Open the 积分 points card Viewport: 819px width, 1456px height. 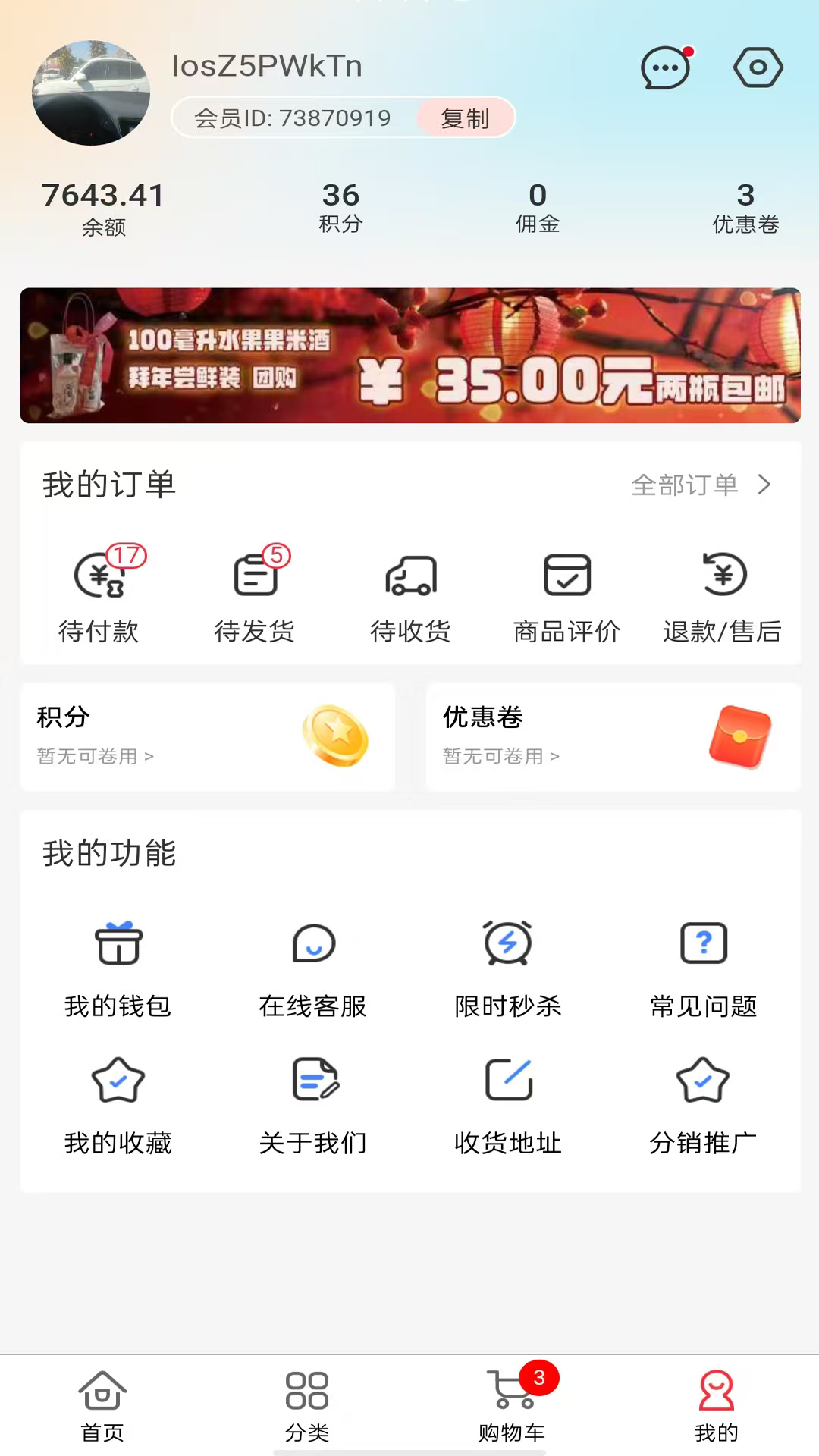click(208, 736)
